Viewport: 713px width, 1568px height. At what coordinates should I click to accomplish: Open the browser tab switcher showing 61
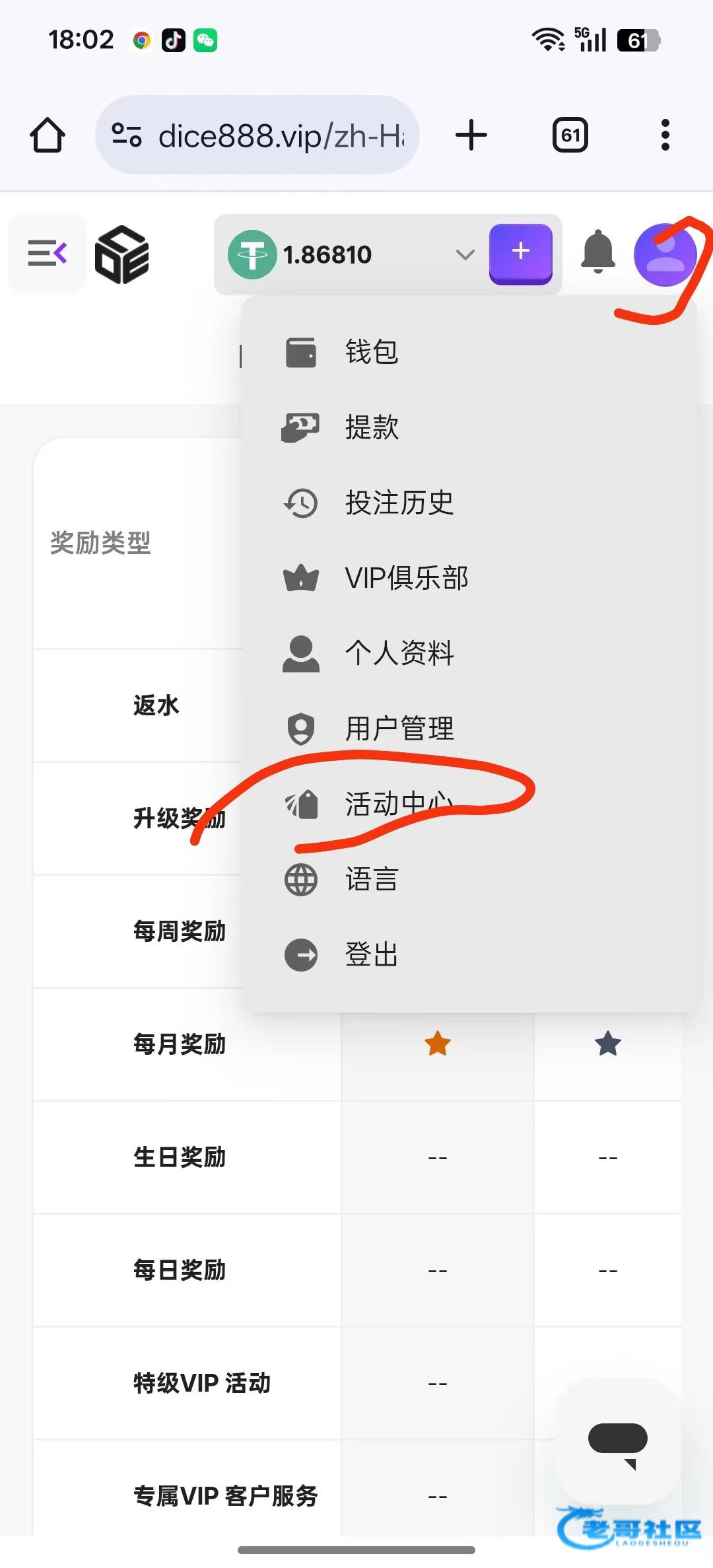click(570, 135)
